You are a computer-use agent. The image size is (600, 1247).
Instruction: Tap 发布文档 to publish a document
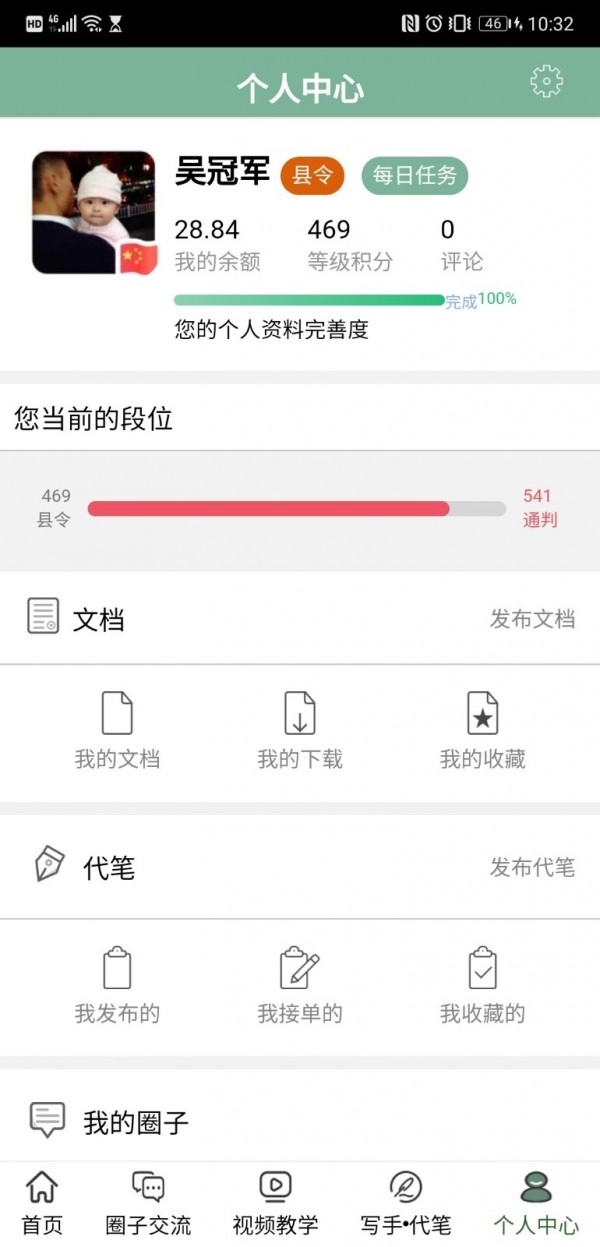coord(532,619)
